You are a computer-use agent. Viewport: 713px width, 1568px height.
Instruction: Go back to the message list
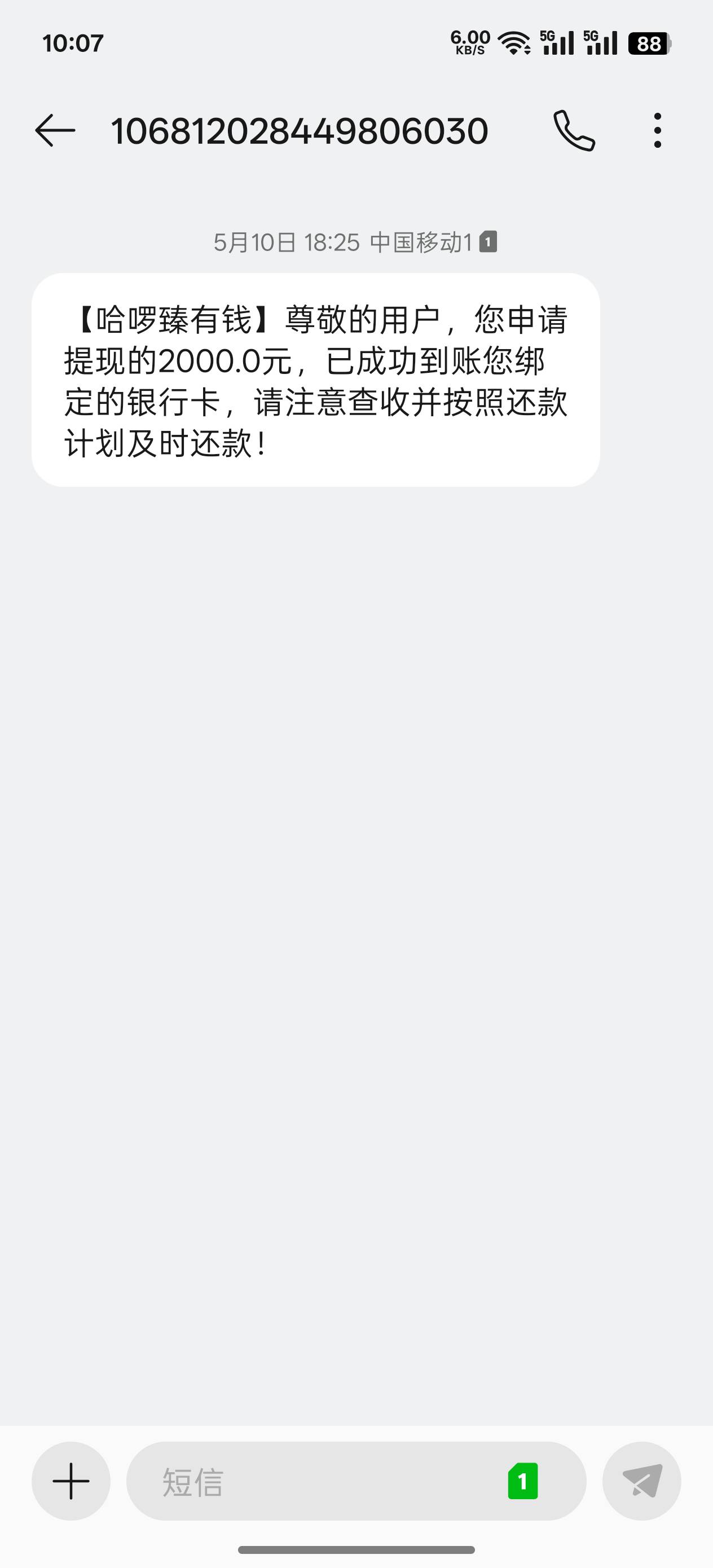55,130
